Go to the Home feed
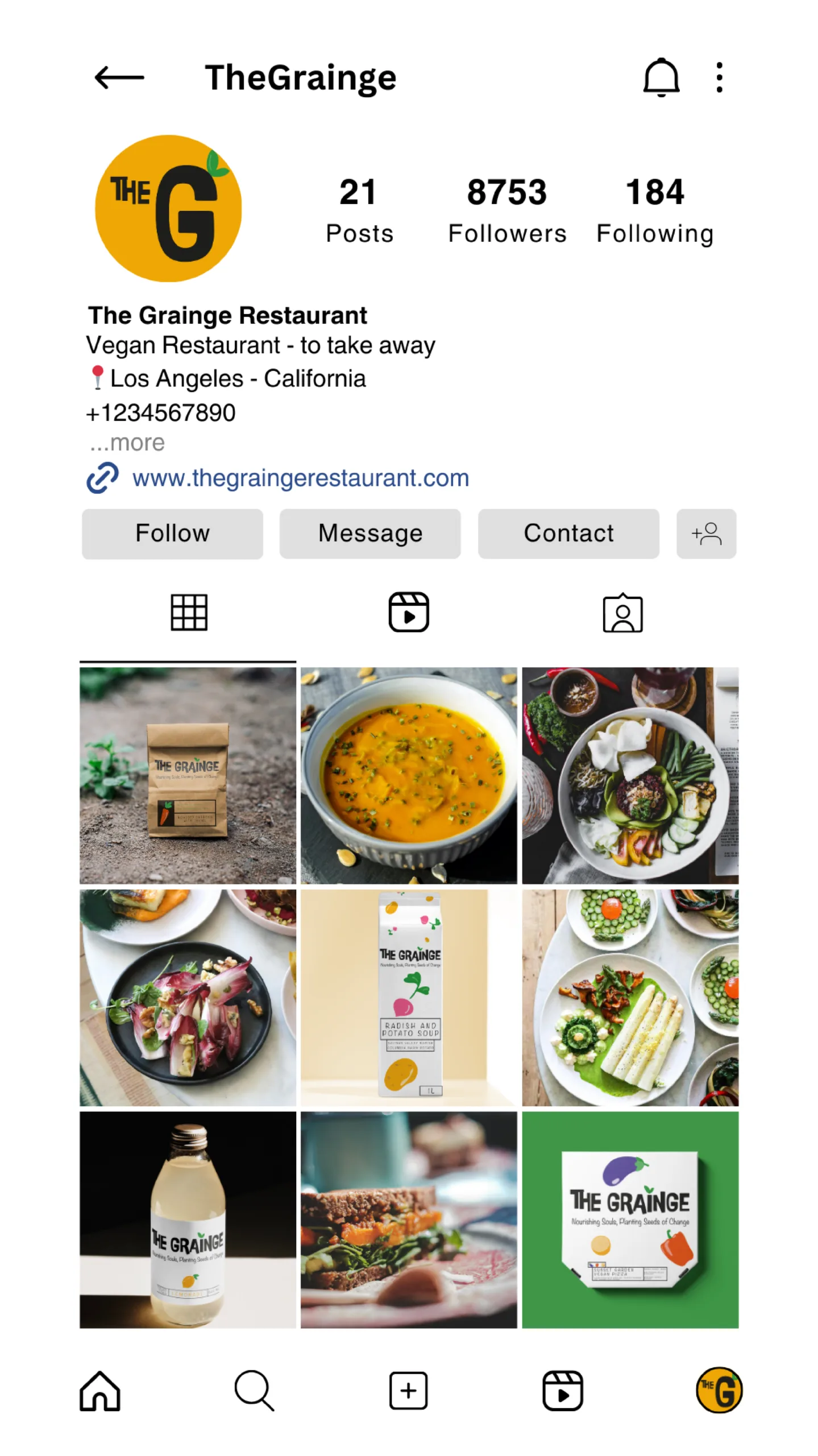The height and width of the screenshot is (1456, 818). click(x=100, y=1391)
